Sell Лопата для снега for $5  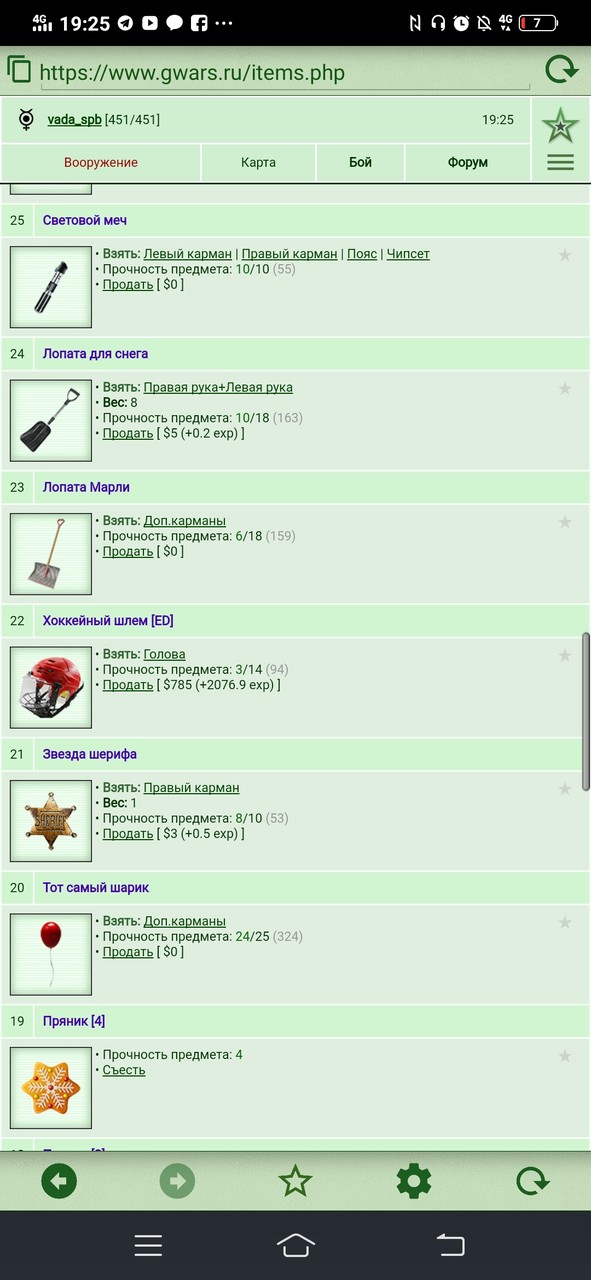pyautogui.click(x=128, y=433)
